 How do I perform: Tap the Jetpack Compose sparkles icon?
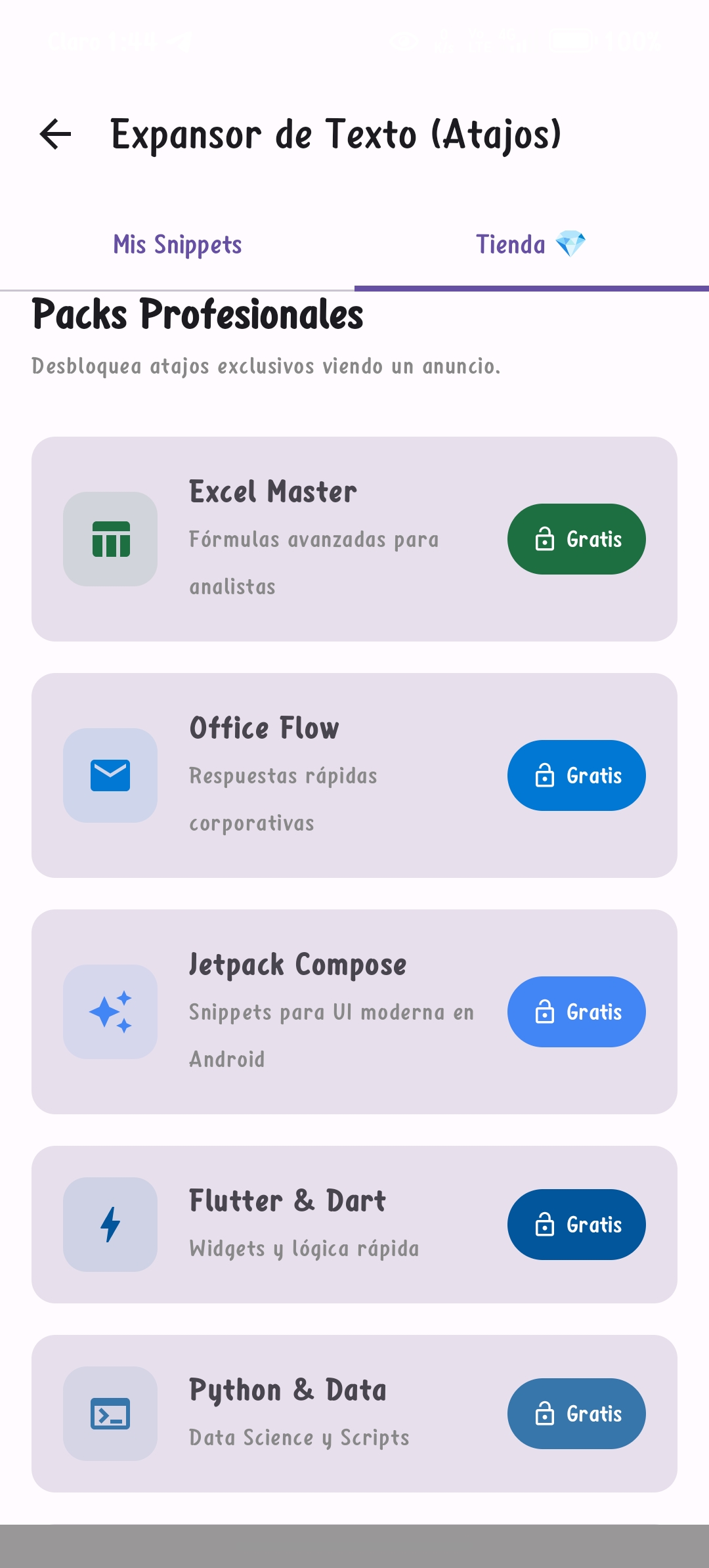pyautogui.click(x=110, y=1012)
